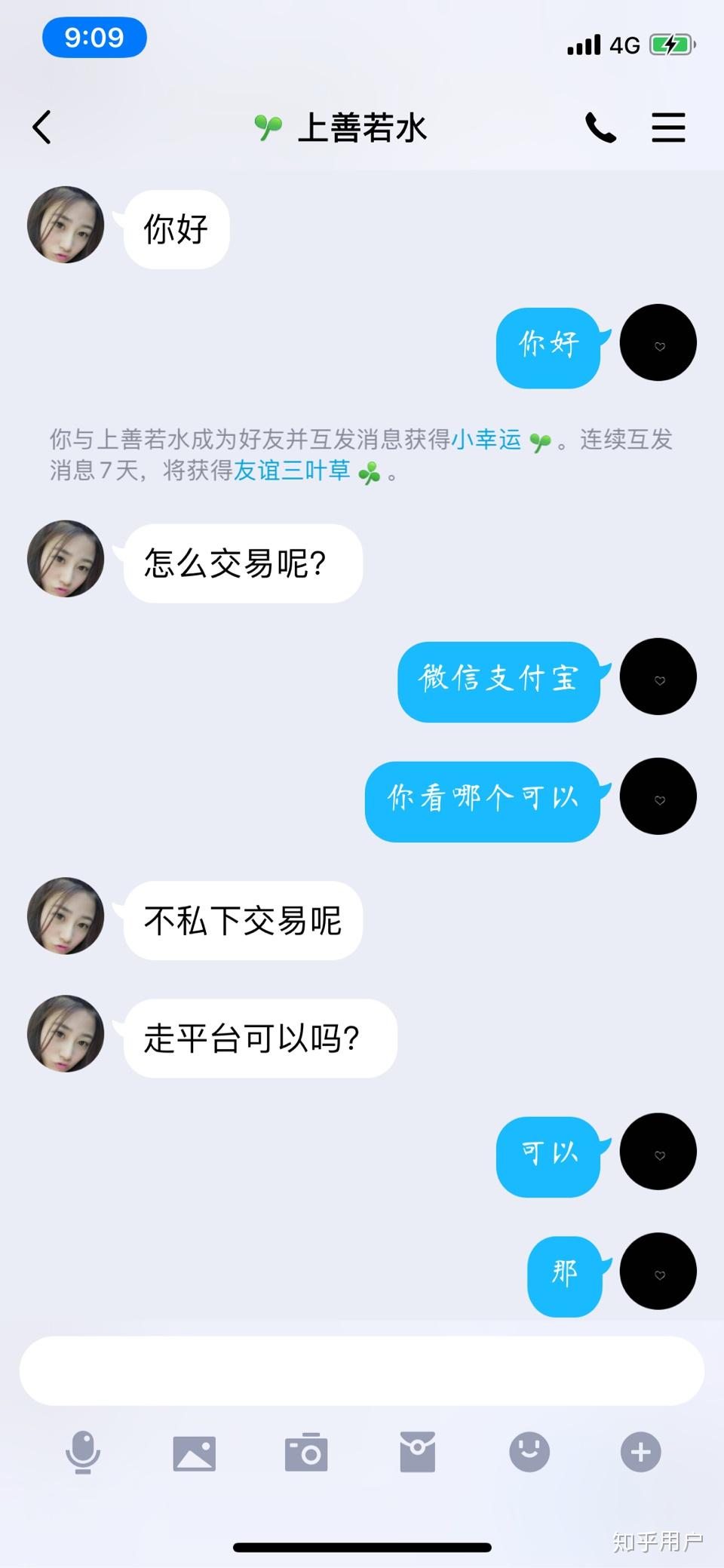Record a voice message with the microphone
This screenshot has width=724, height=1568.
(82, 1452)
